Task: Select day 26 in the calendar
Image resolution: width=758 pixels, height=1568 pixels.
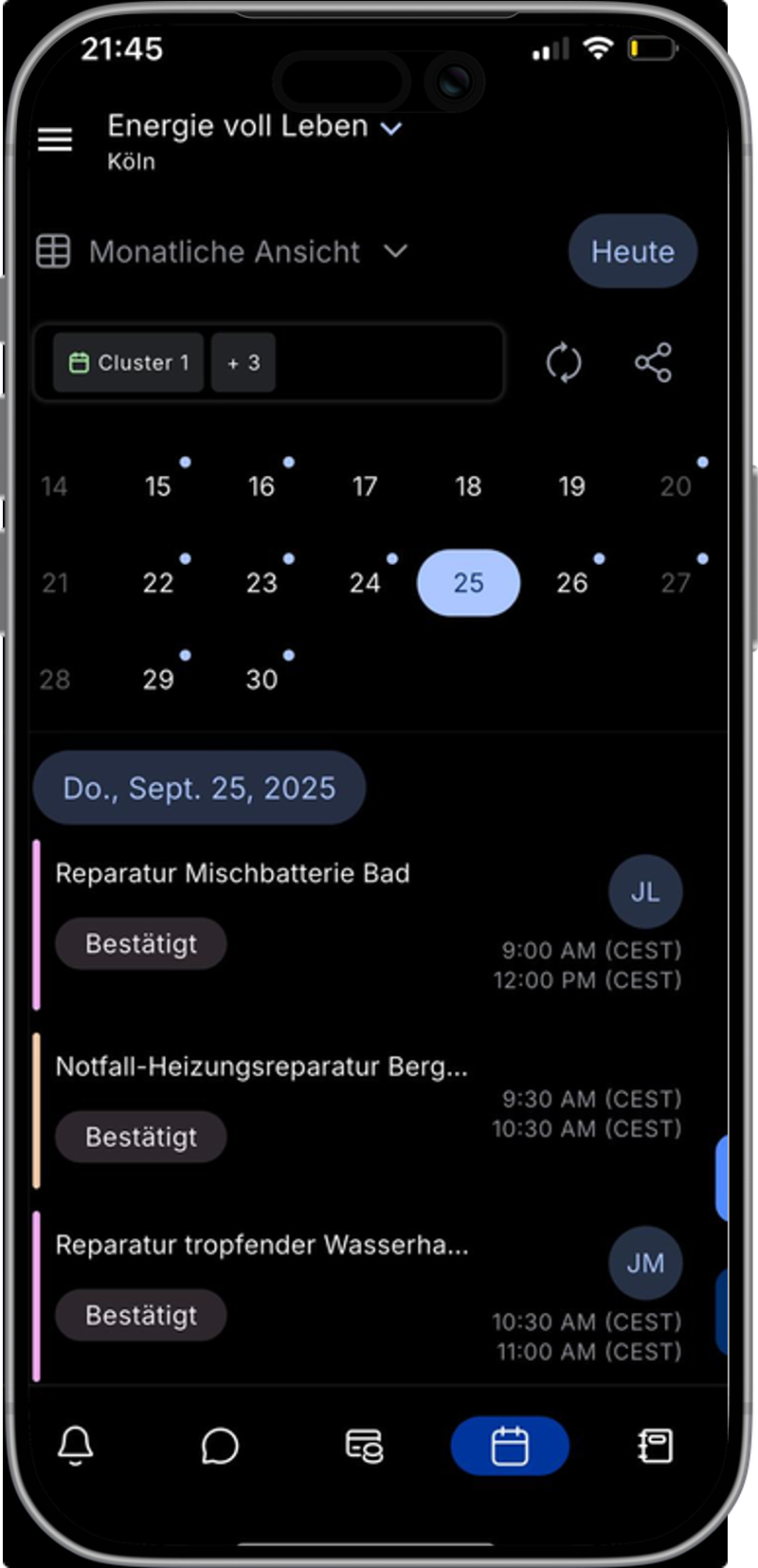Action: (571, 582)
